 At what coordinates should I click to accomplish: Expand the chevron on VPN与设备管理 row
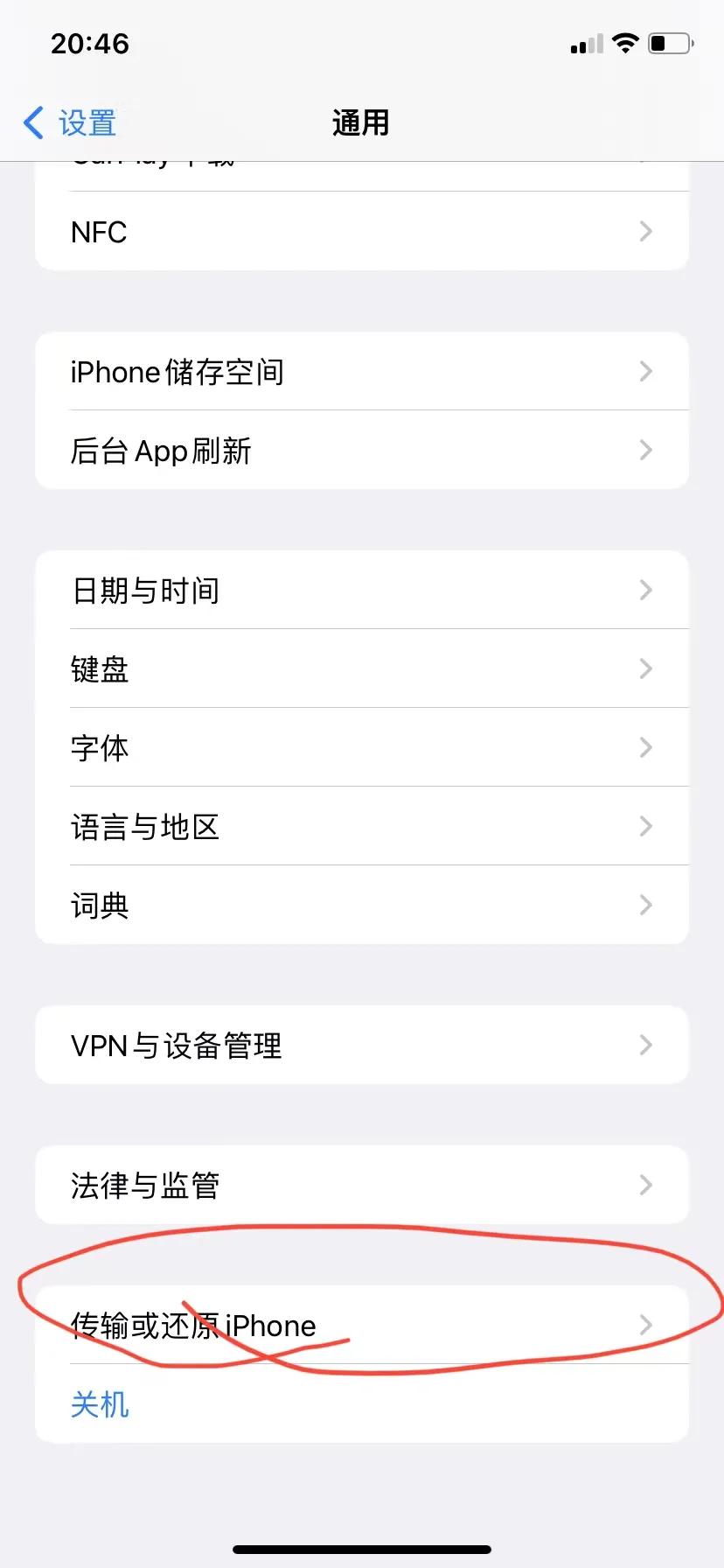645,1045
